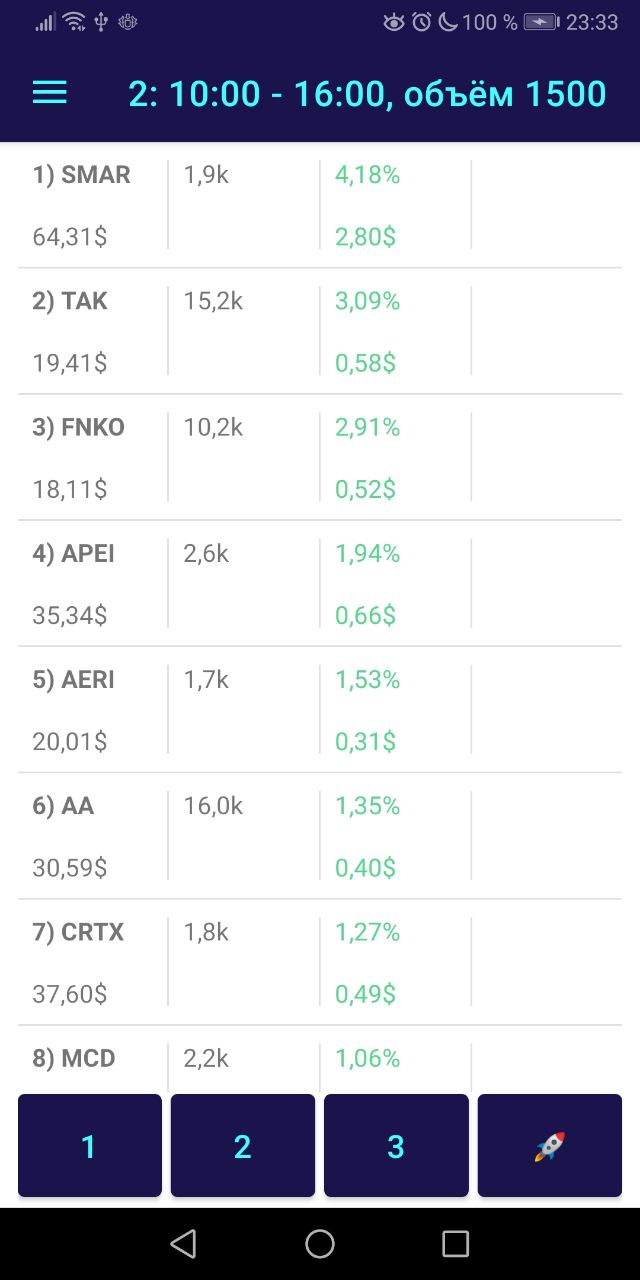Select the MCD stock row
Screen dimensions: 640x1280
point(320,1062)
